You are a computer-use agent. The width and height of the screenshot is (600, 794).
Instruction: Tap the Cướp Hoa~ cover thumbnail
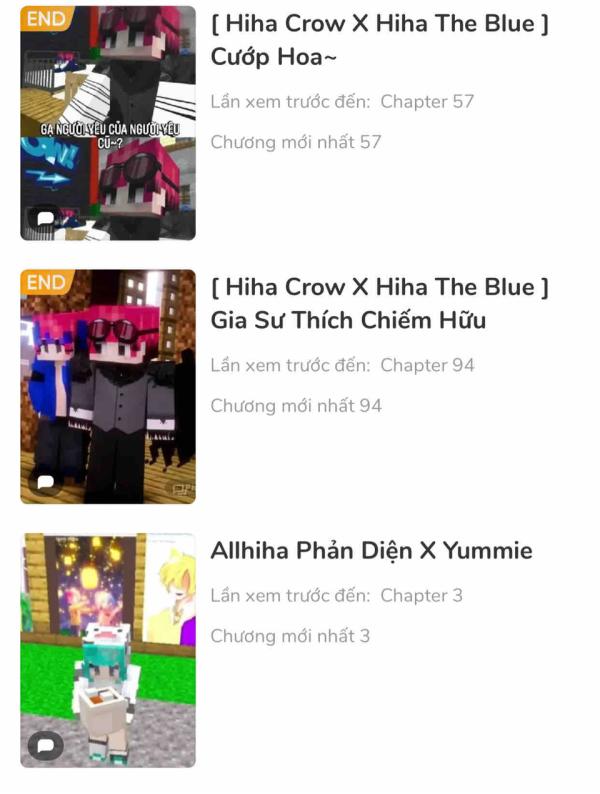pos(108,123)
